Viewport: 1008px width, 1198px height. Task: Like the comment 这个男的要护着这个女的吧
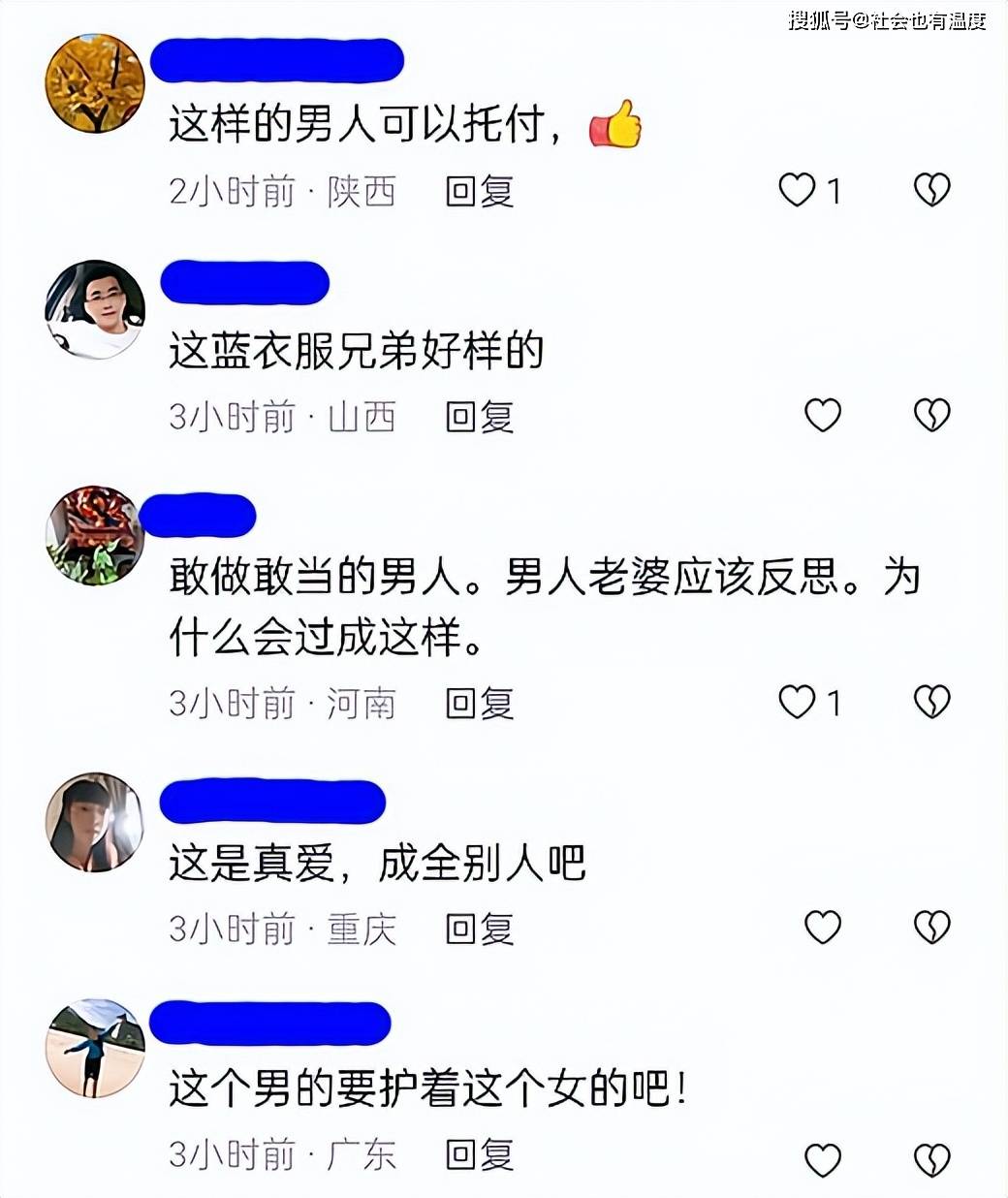823,1159
